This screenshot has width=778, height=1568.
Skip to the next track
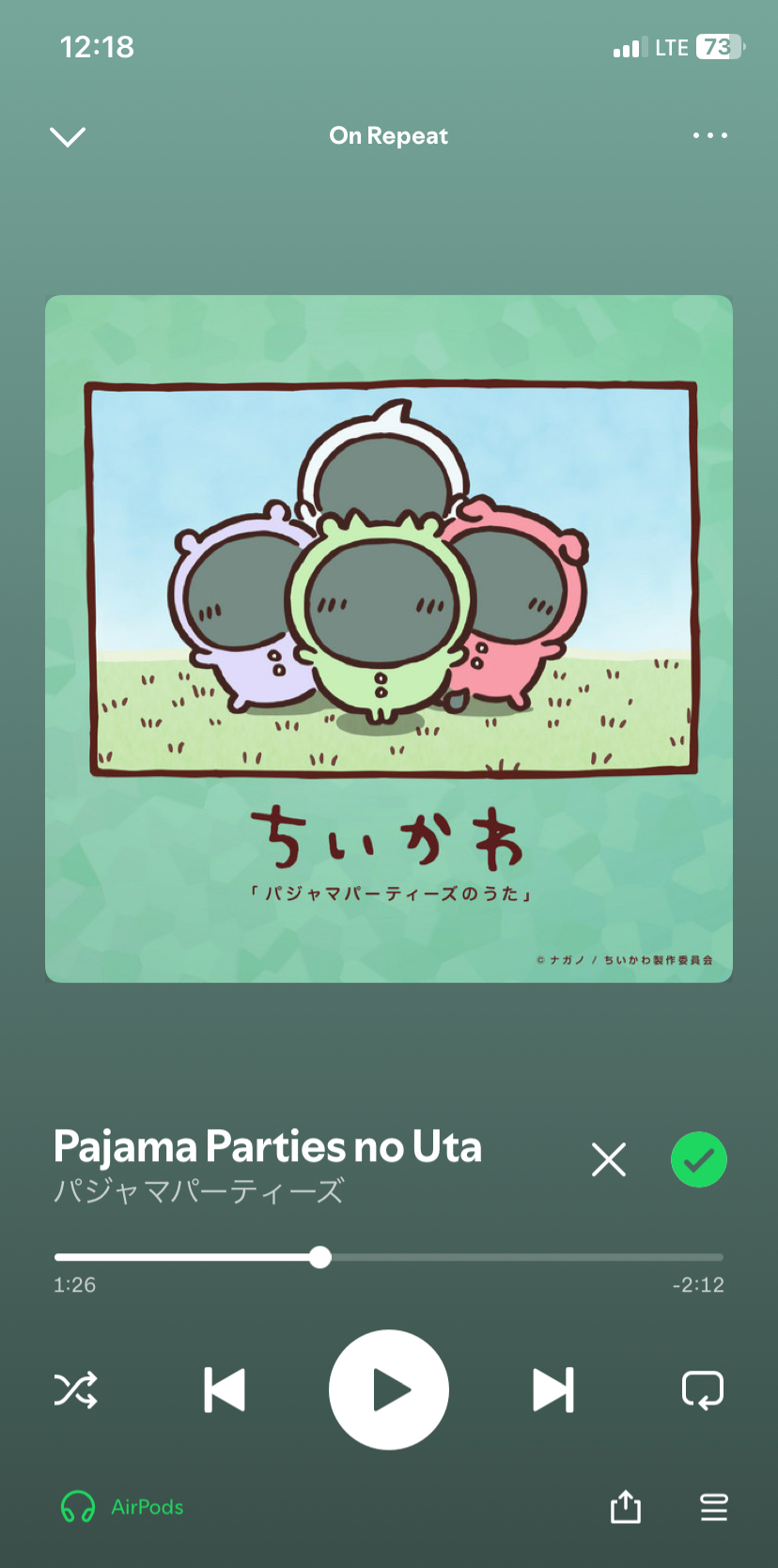click(x=553, y=1389)
